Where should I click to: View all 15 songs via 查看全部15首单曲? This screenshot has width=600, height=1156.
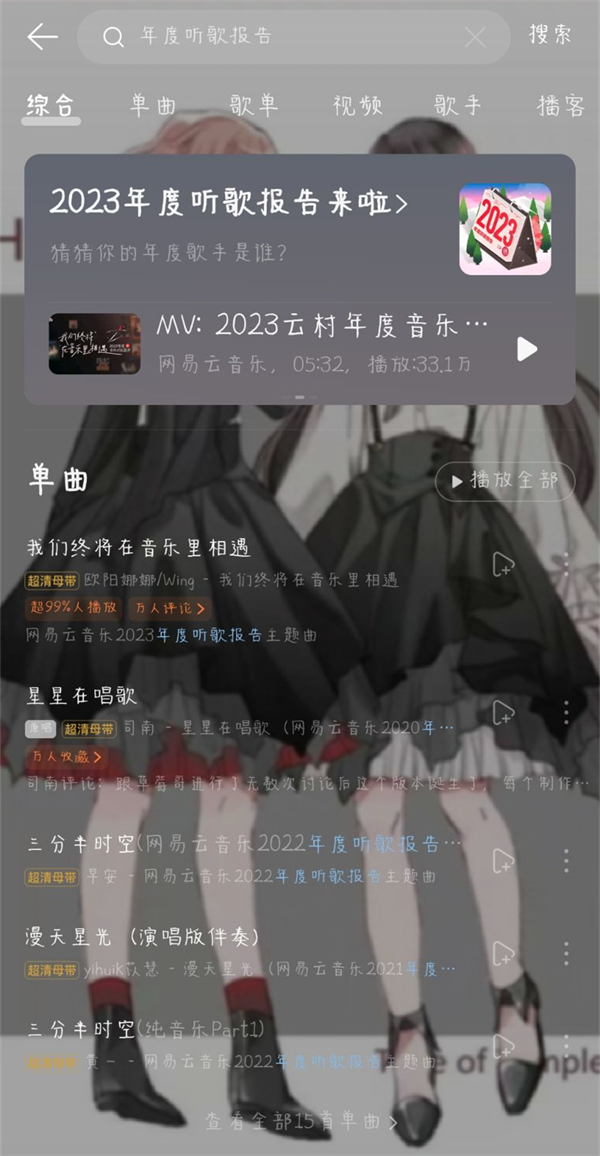300,1122
